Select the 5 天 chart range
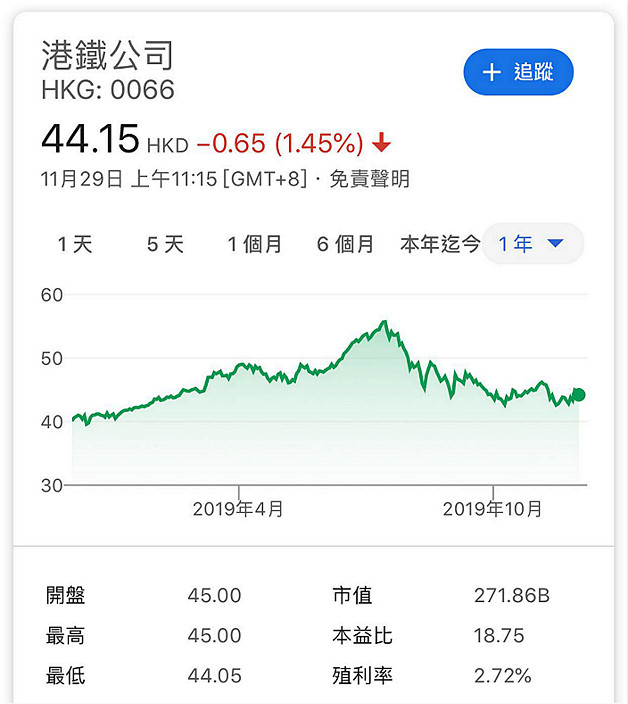The height and width of the screenshot is (704, 628). pyautogui.click(x=165, y=245)
